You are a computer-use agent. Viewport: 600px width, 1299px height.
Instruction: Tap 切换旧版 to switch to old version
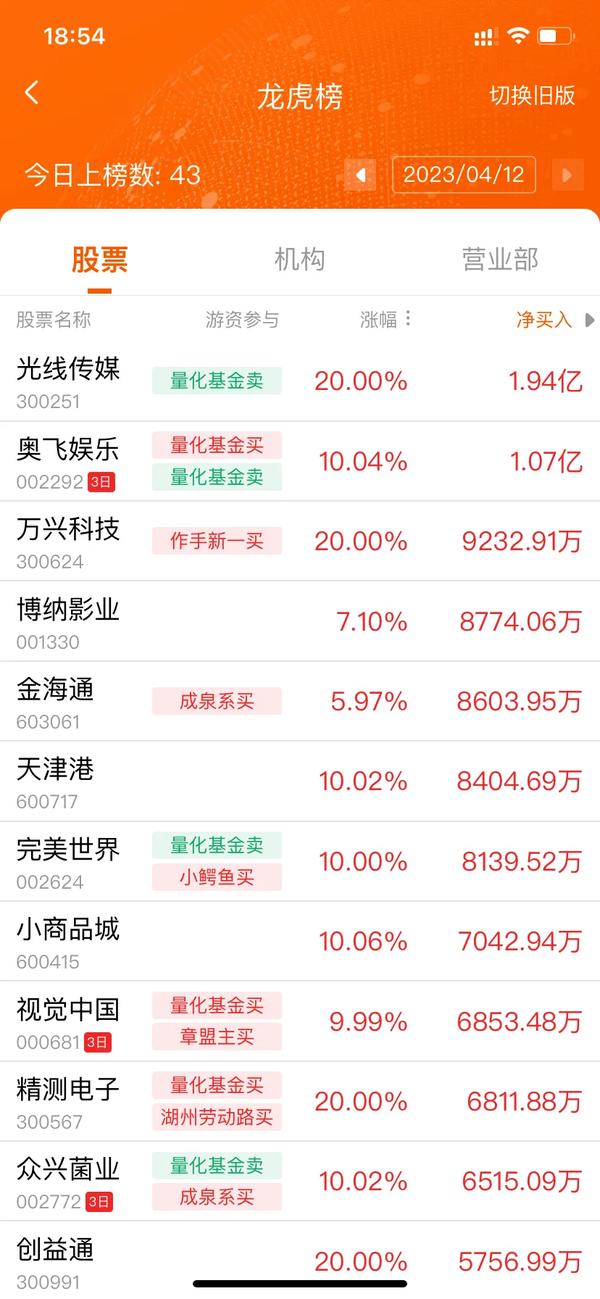pos(532,95)
